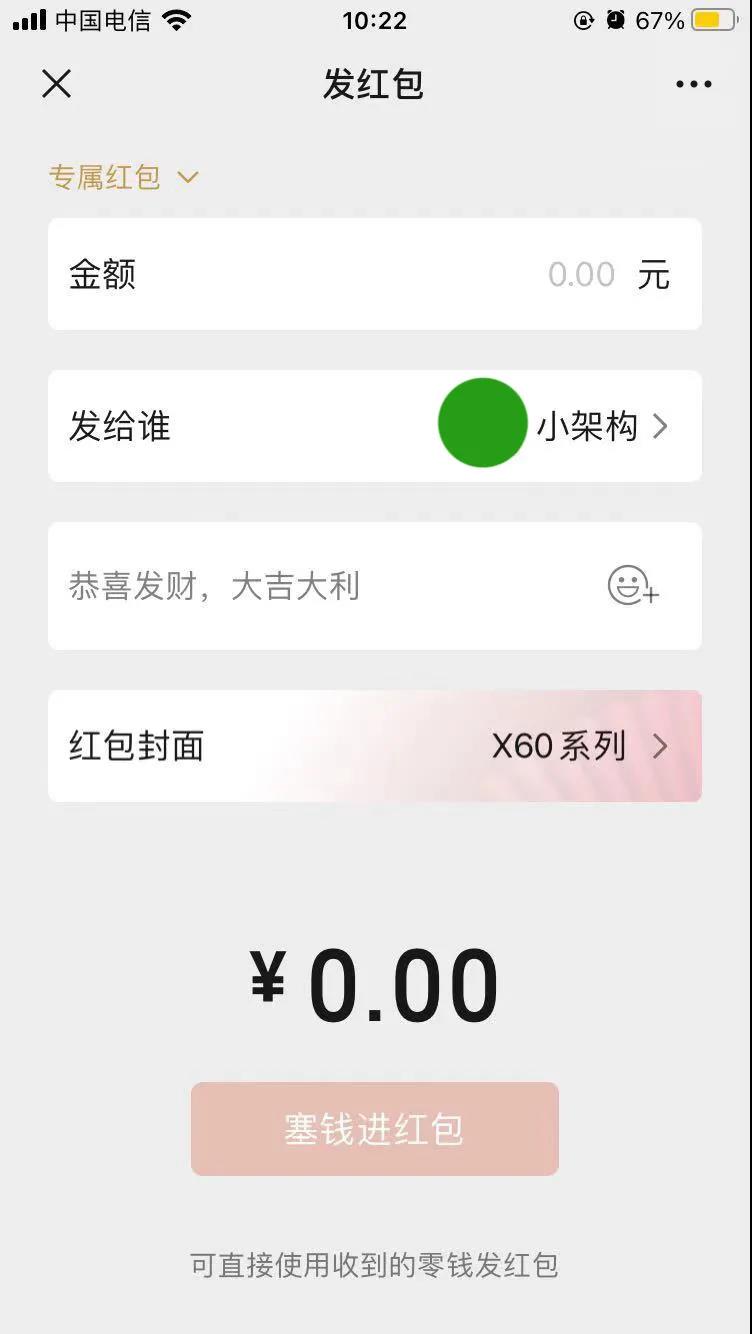
Task: Tap the 金额 amount input field
Action: coord(375,274)
